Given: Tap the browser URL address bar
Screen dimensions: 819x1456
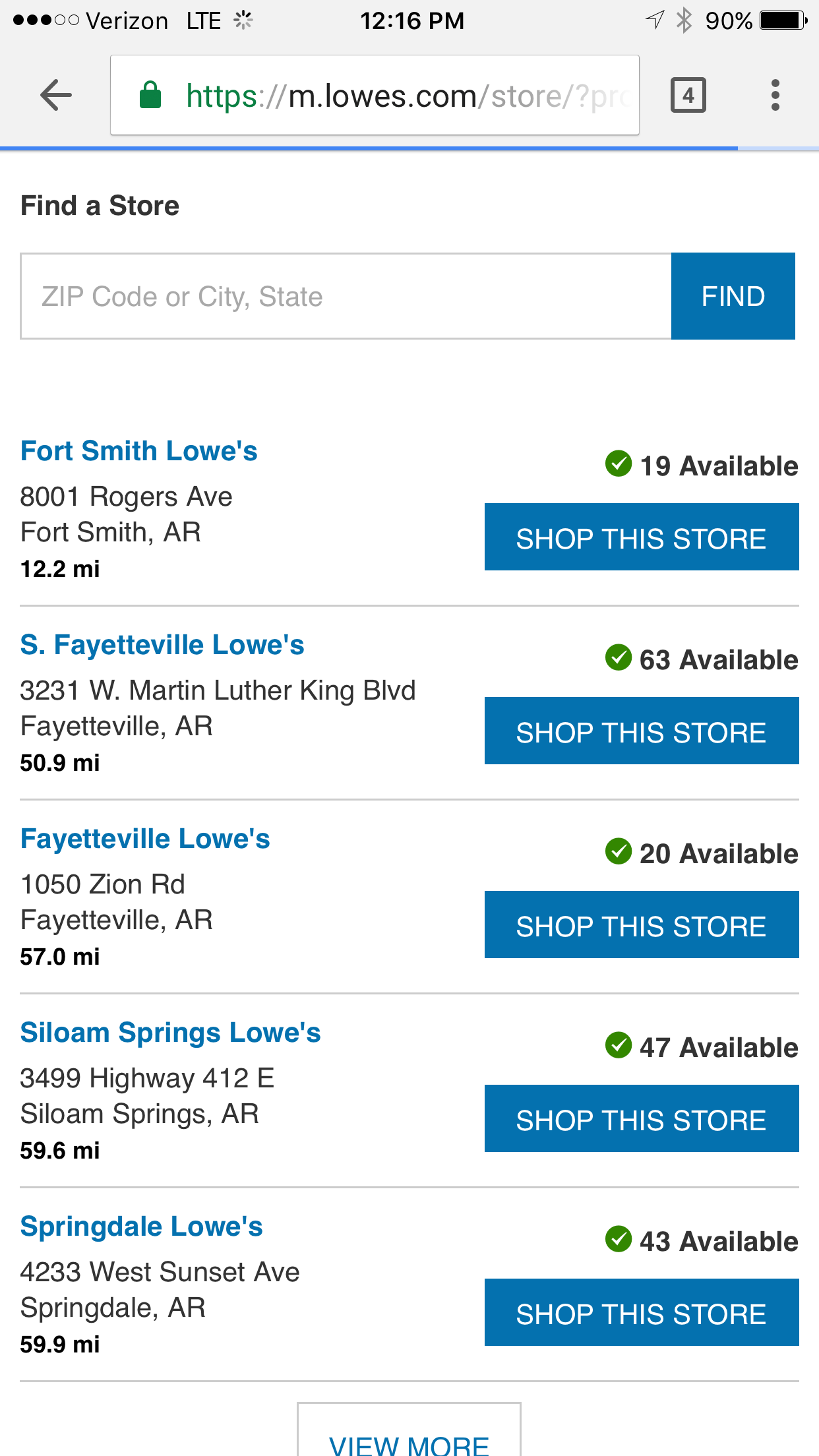Looking at the screenshot, I should (x=375, y=96).
